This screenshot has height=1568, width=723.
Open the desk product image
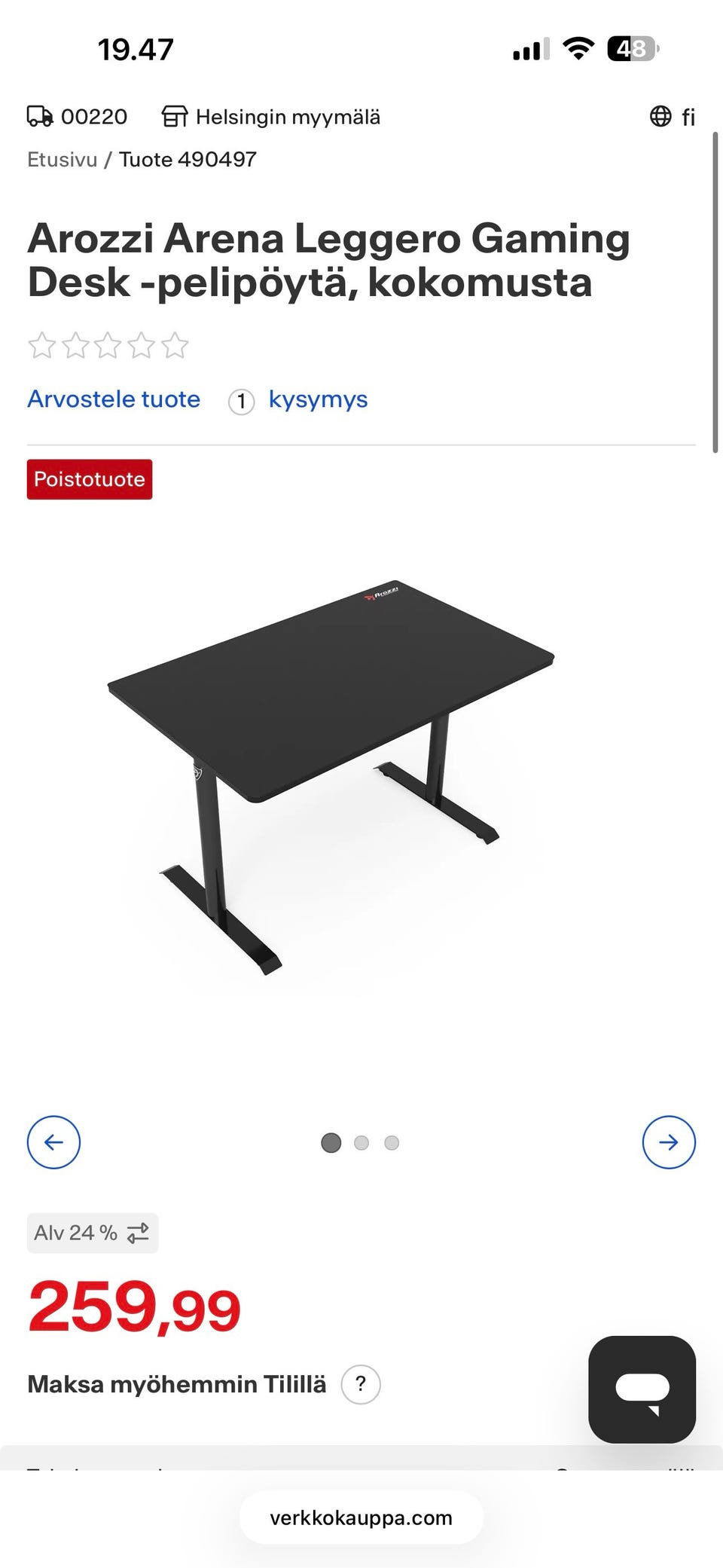pyautogui.click(x=331, y=776)
